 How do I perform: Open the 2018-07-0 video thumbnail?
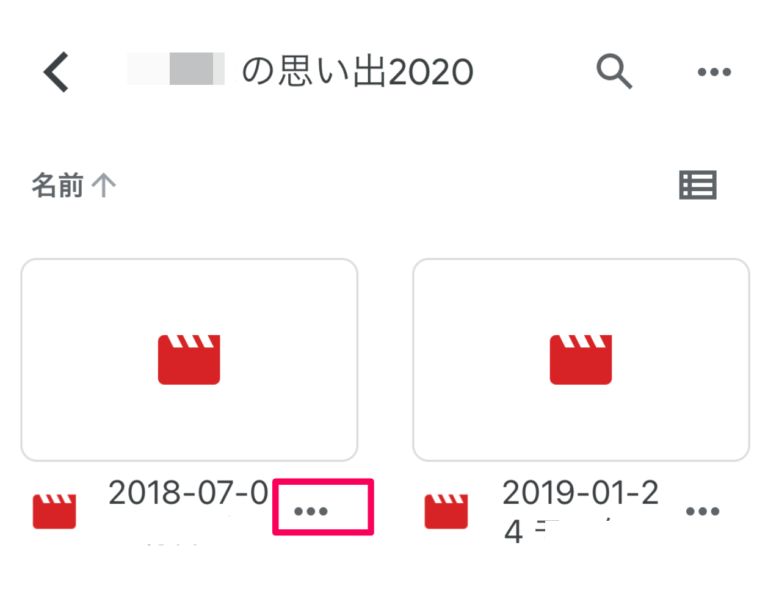tap(189, 360)
